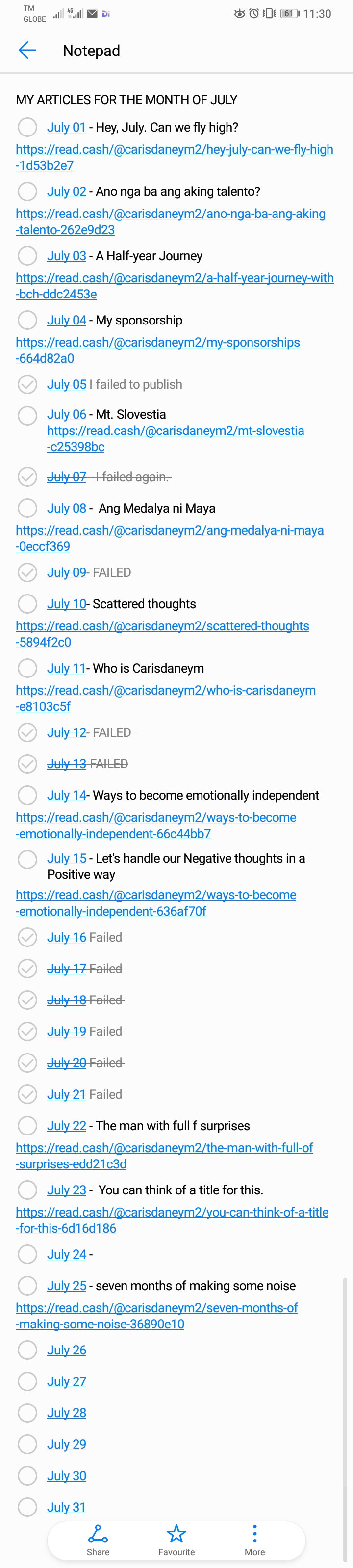Uncheck the July 20 Failed item

[27, 1063]
